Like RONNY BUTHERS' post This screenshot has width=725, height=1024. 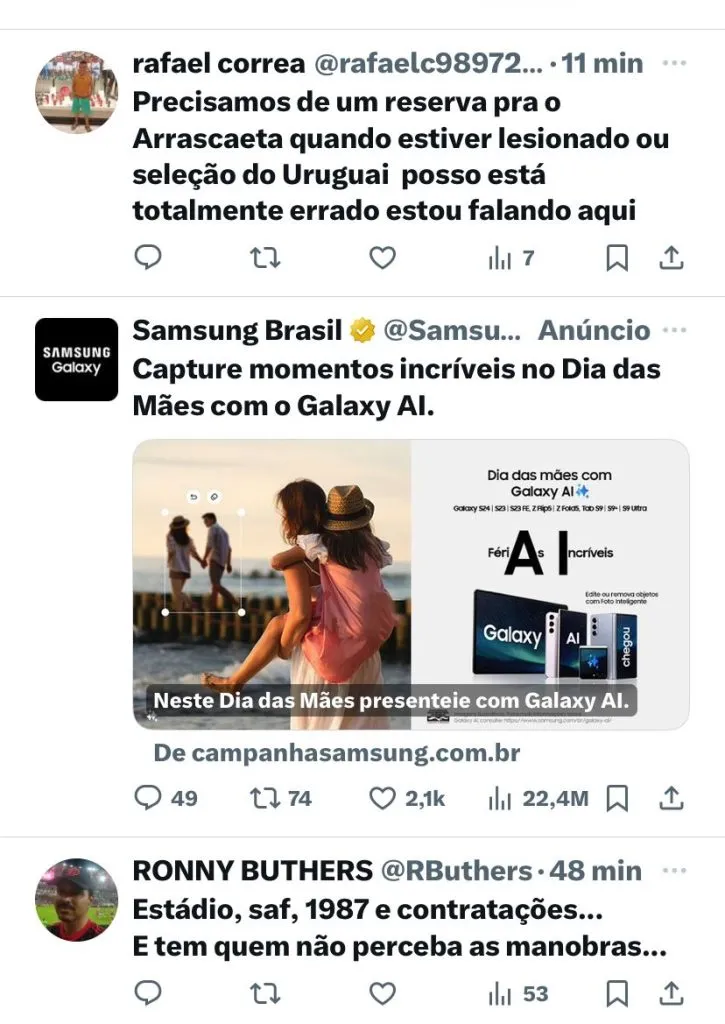click(x=382, y=993)
